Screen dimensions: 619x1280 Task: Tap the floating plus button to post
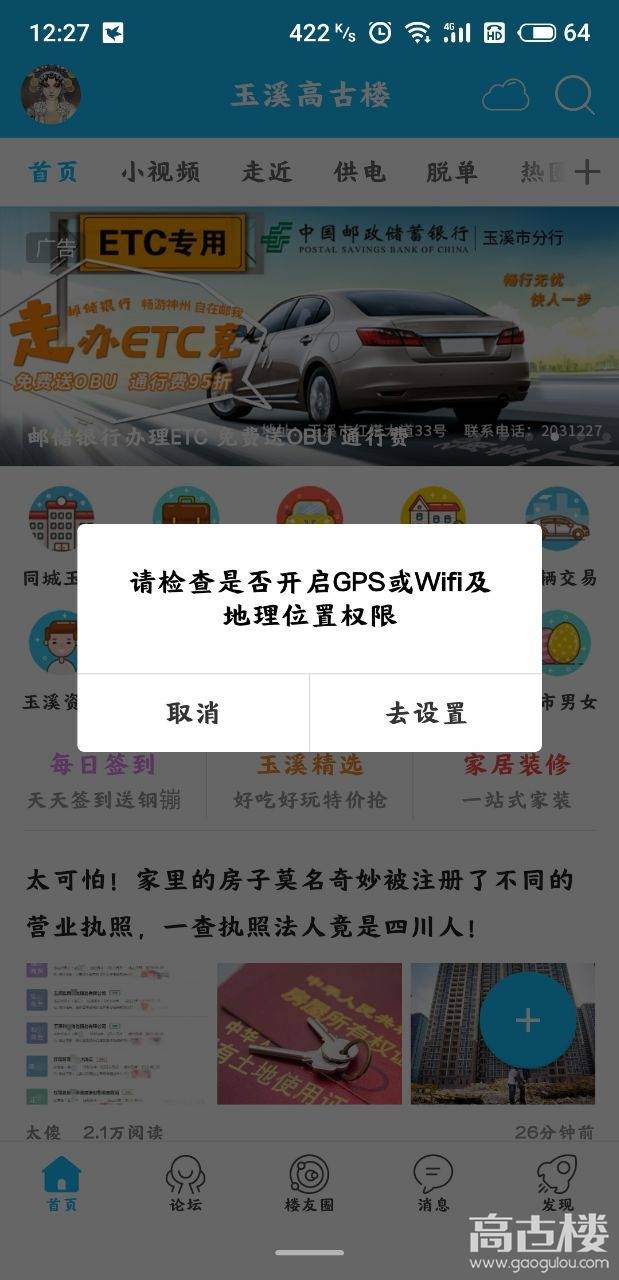(527, 1020)
